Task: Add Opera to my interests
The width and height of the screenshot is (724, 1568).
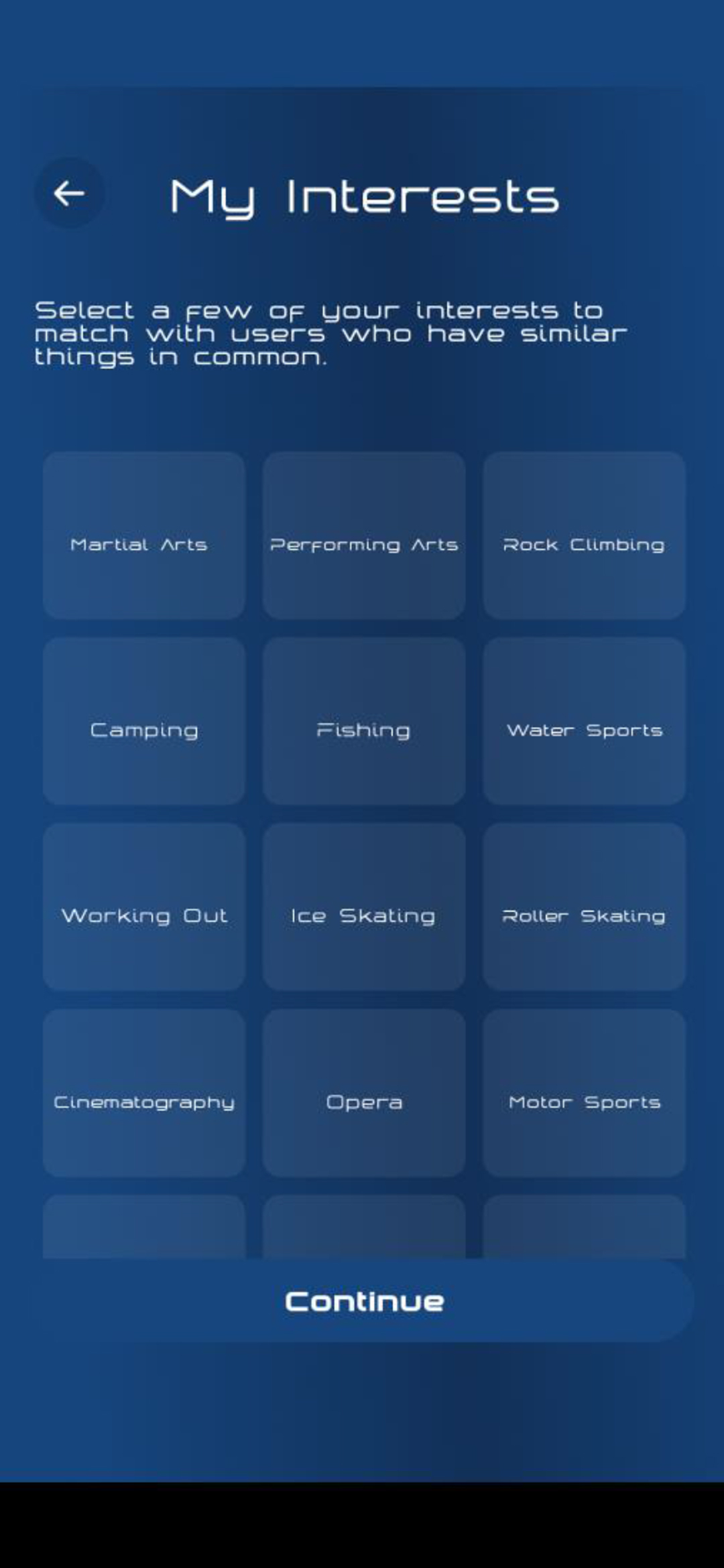Action: (x=364, y=1093)
